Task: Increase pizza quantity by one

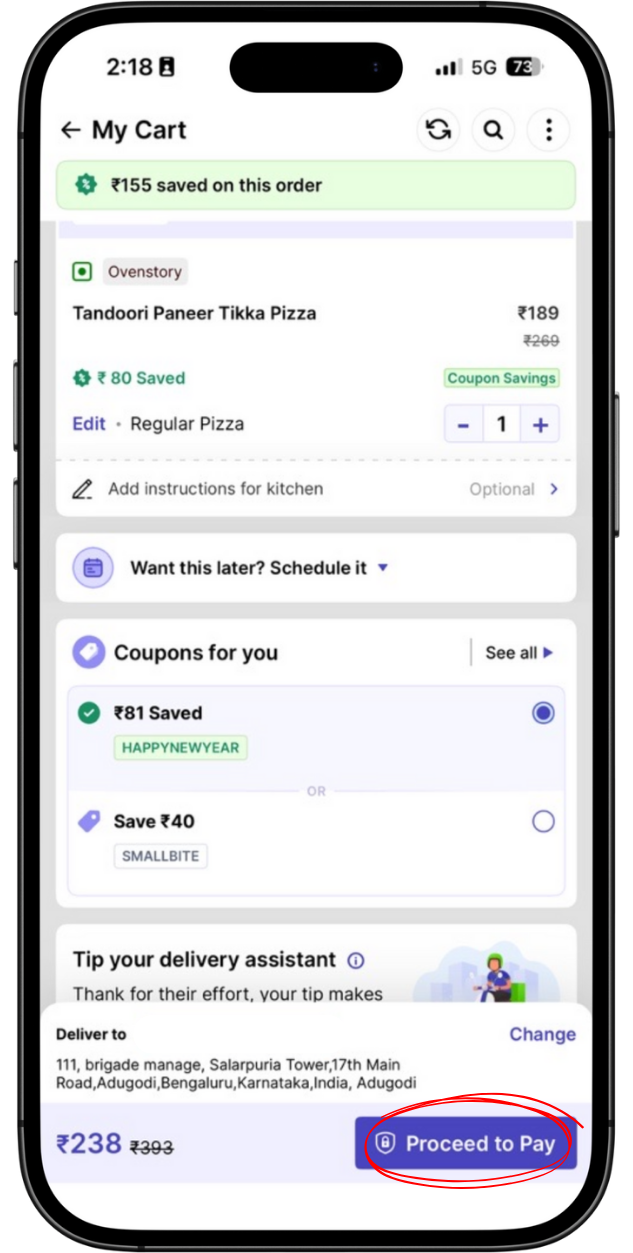Action: 540,425
